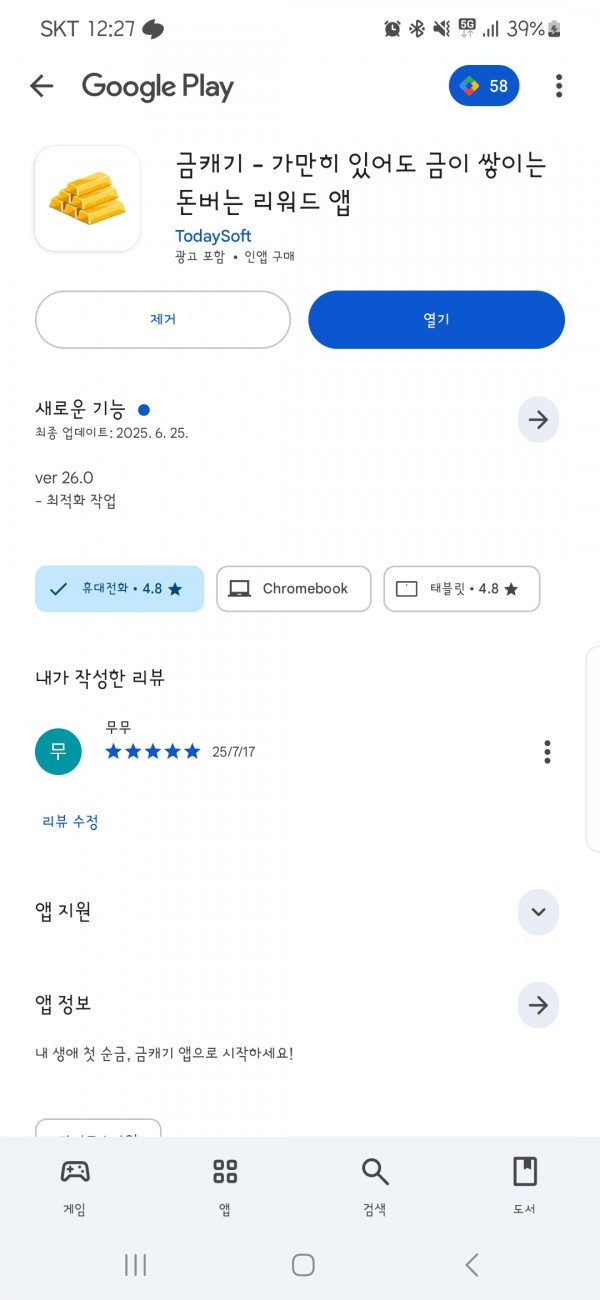The width and height of the screenshot is (600, 1300).
Task: Select the Chromebook chip
Action: pyautogui.click(x=293, y=589)
